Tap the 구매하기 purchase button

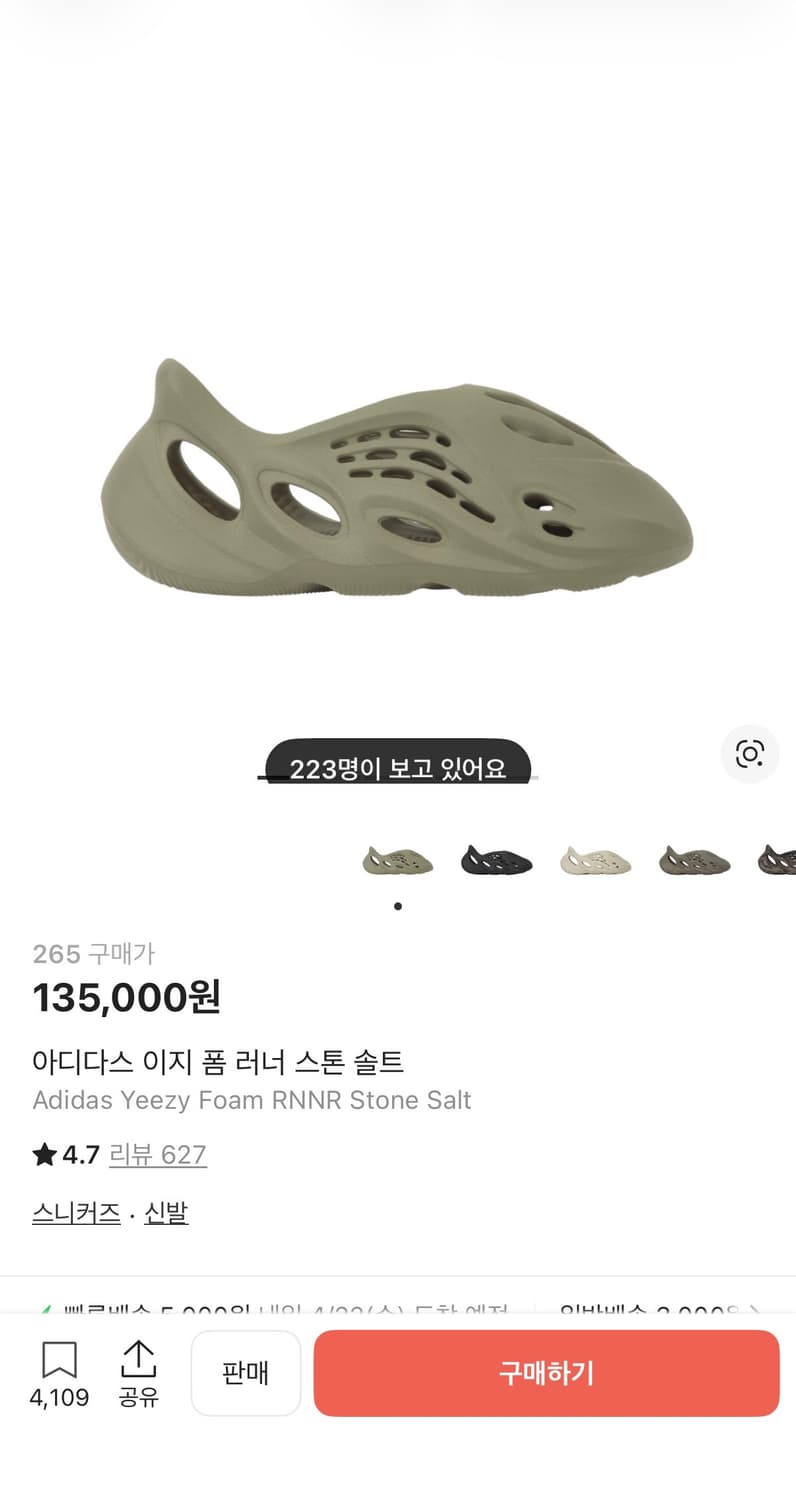[546, 1373]
